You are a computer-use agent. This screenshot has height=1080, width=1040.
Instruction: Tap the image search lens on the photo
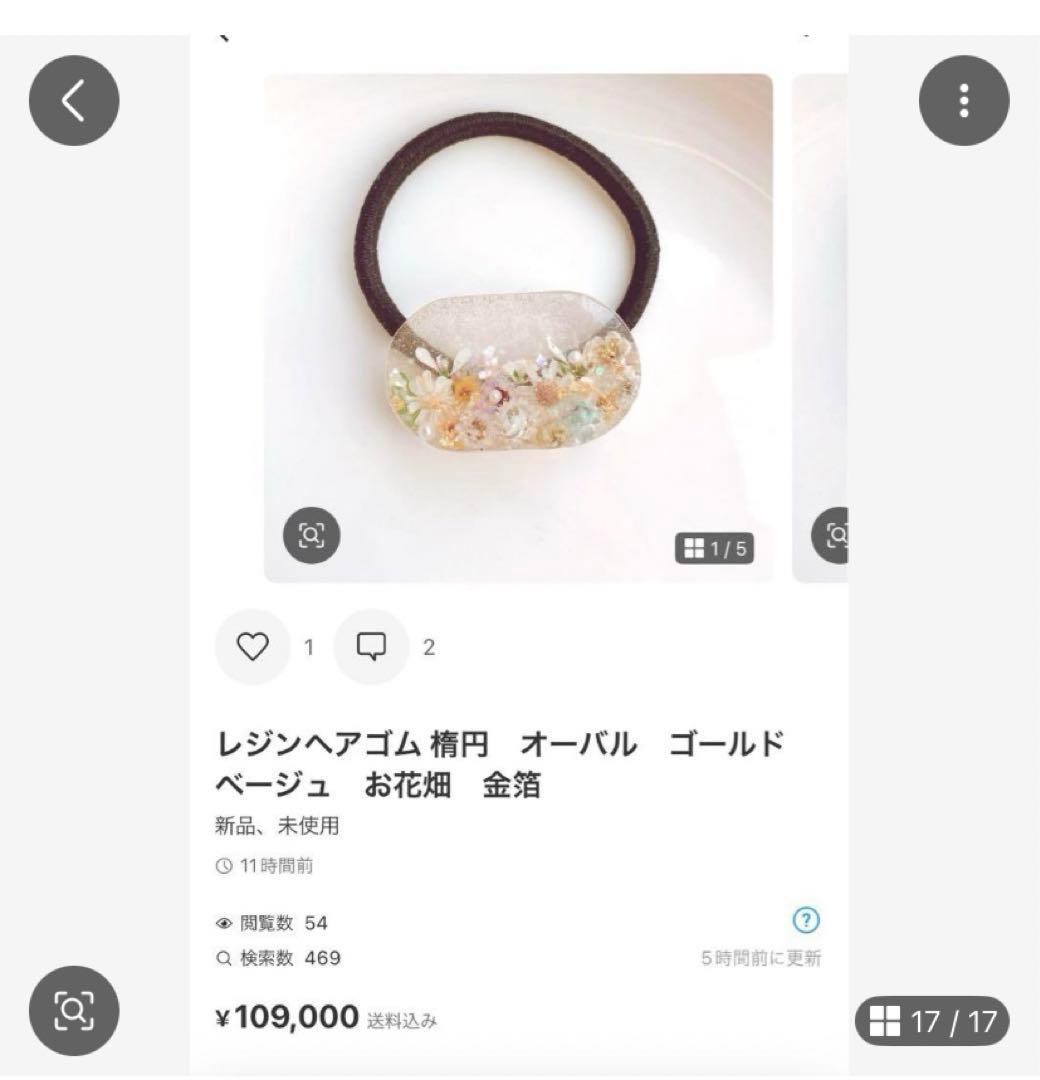pyautogui.click(x=311, y=536)
